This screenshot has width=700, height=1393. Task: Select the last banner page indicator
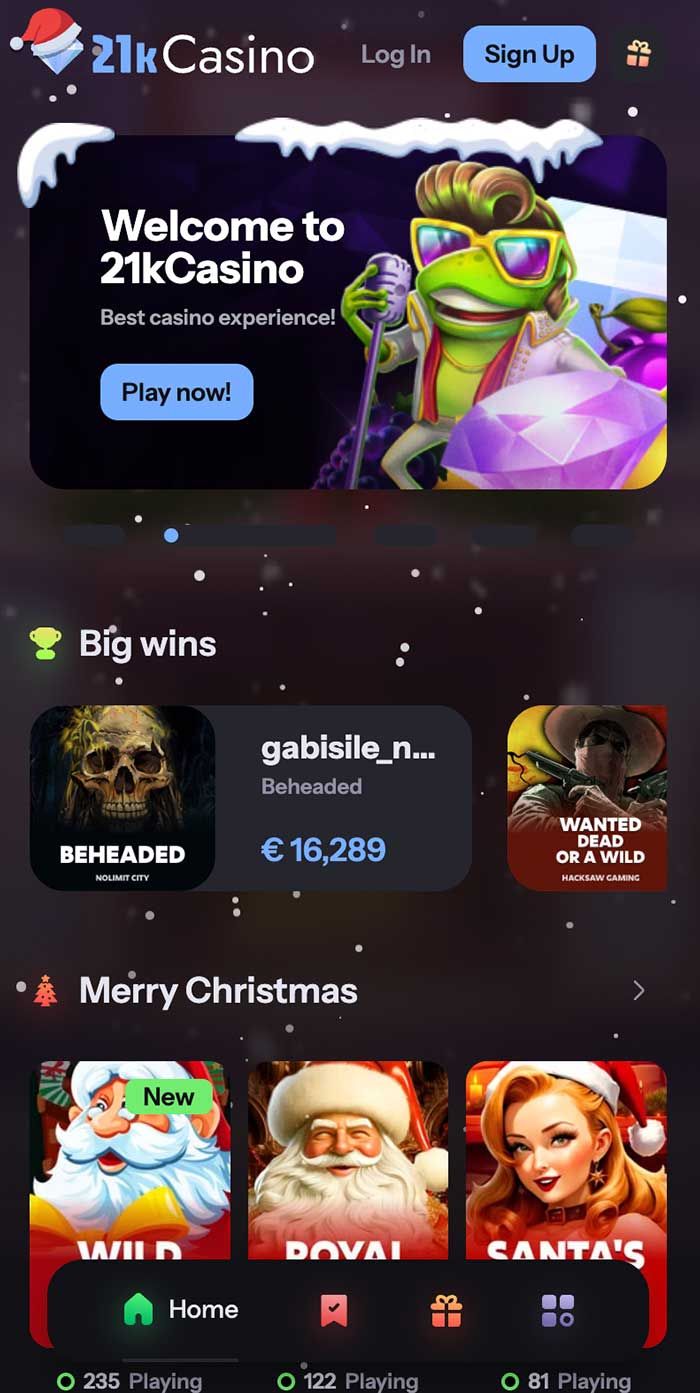click(x=601, y=535)
